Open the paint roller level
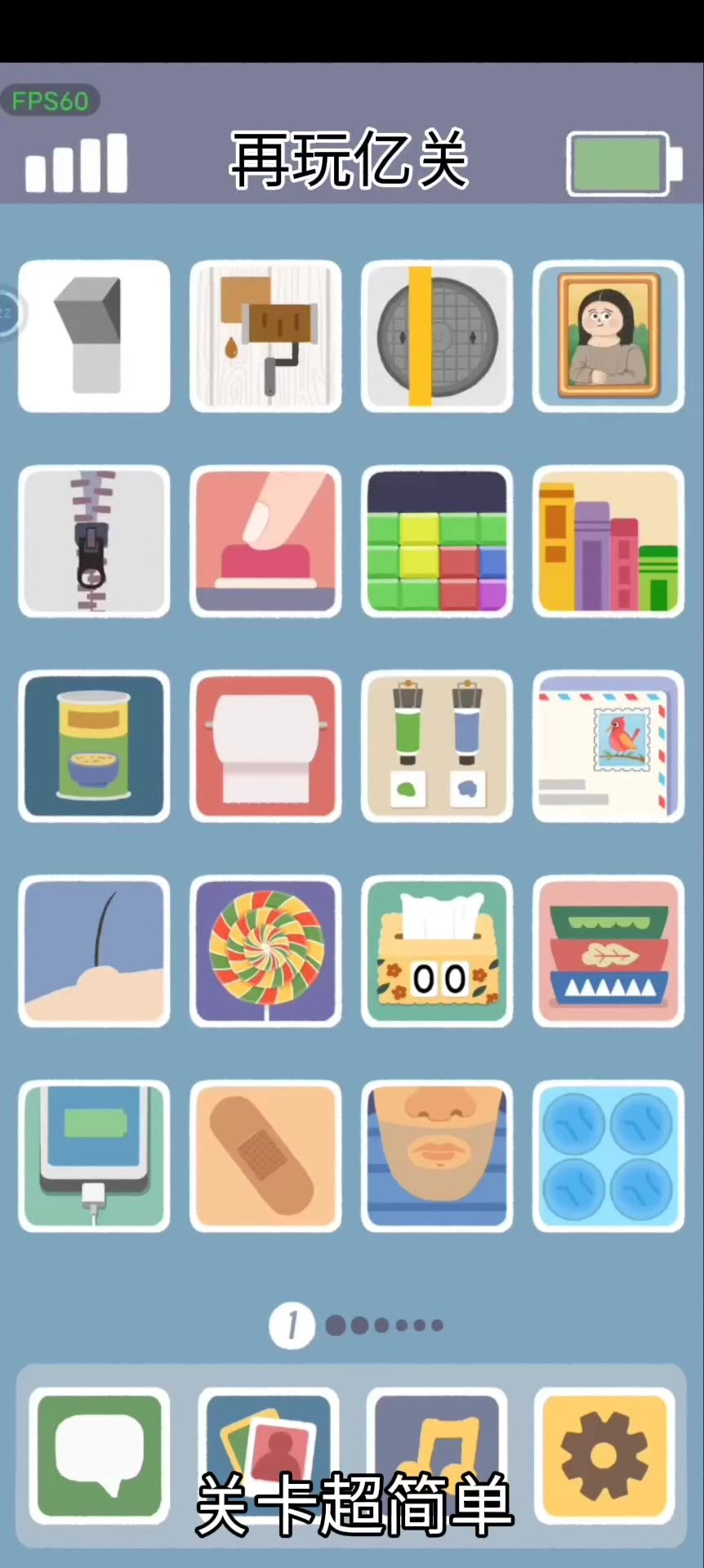The height and width of the screenshot is (1568, 704). pyautogui.click(x=265, y=336)
